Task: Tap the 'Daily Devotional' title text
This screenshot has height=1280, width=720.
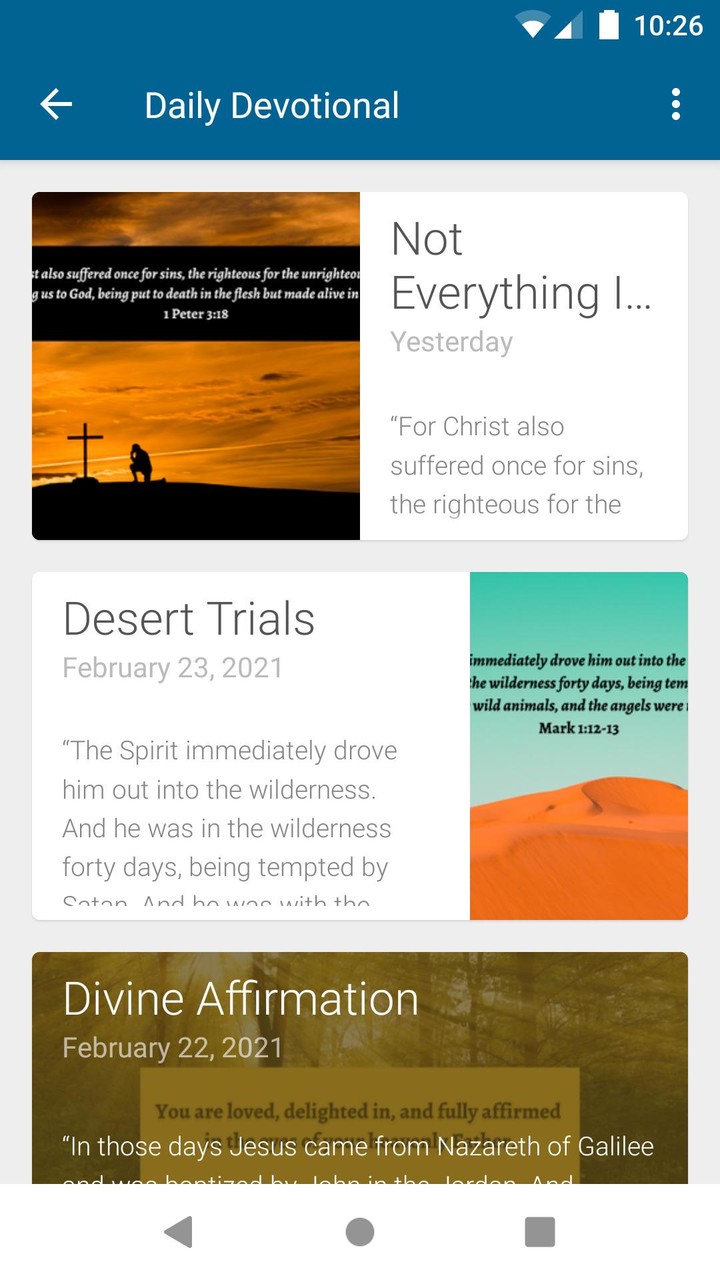Action: [272, 104]
